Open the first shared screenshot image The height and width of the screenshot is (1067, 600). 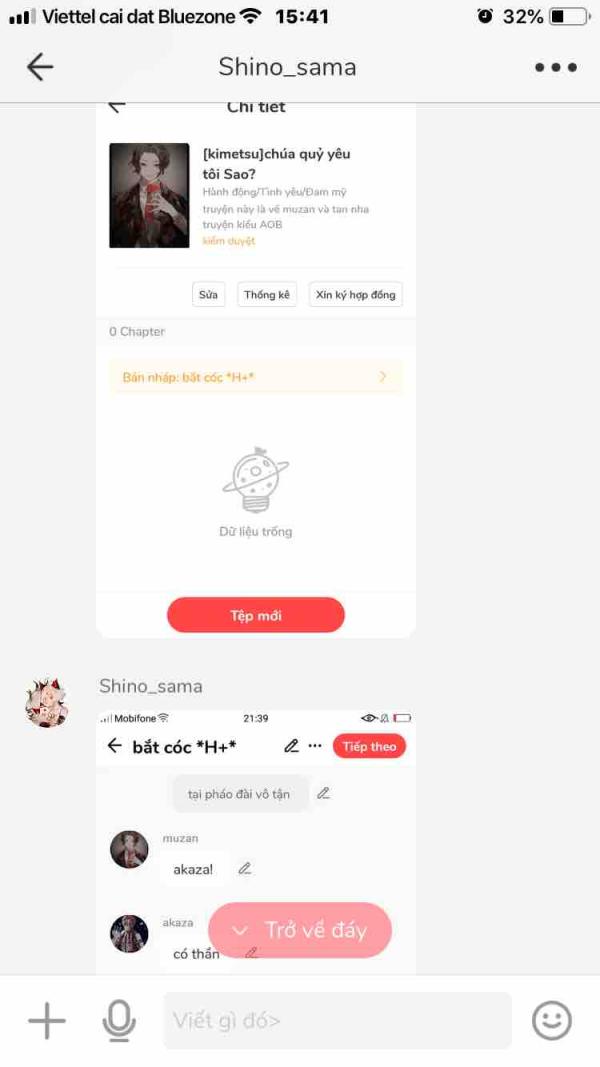coord(256,370)
